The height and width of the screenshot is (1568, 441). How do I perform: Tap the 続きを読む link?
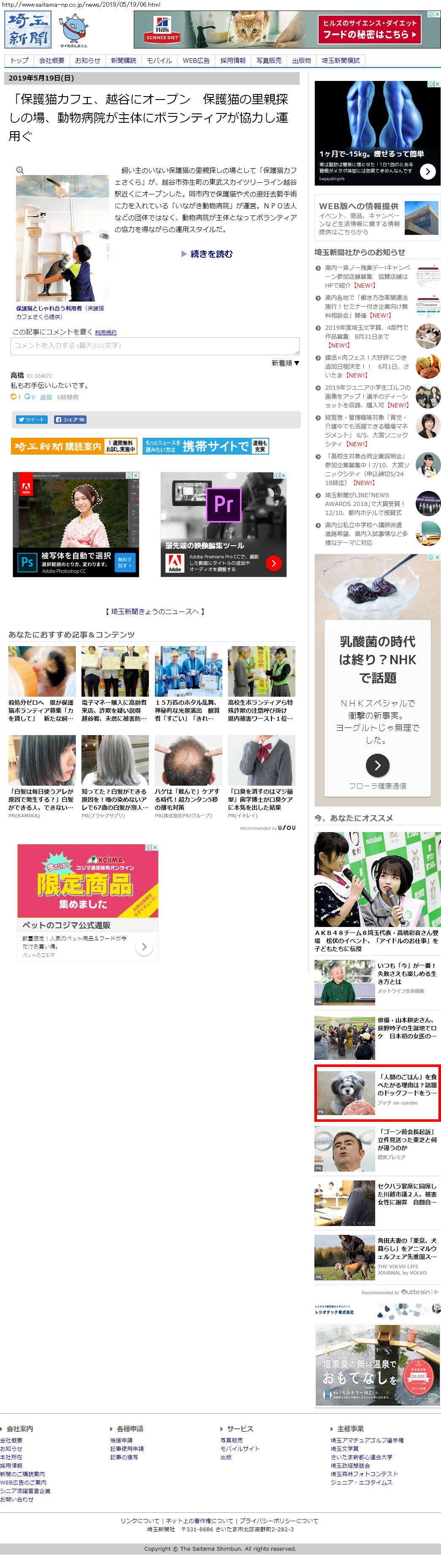tap(211, 254)
